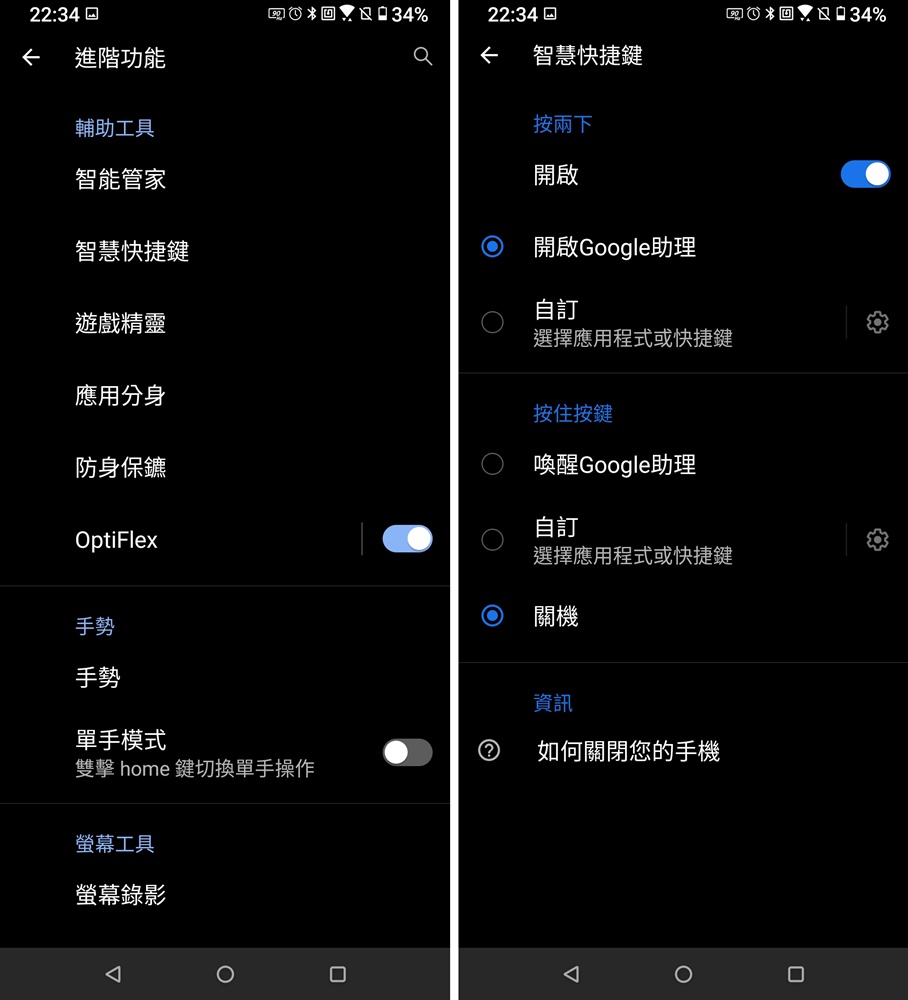908x1000 pixels.
Task: Choose 自訂 option under 按住按鍵
Action: coord(492,540)
